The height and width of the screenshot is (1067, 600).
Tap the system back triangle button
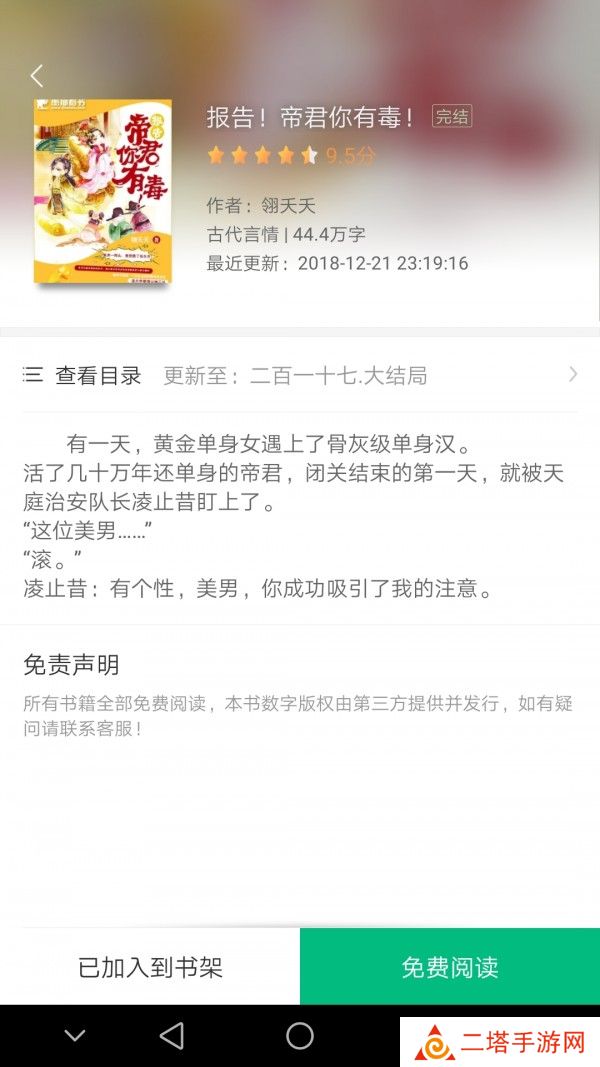[x=172, y=1036]
